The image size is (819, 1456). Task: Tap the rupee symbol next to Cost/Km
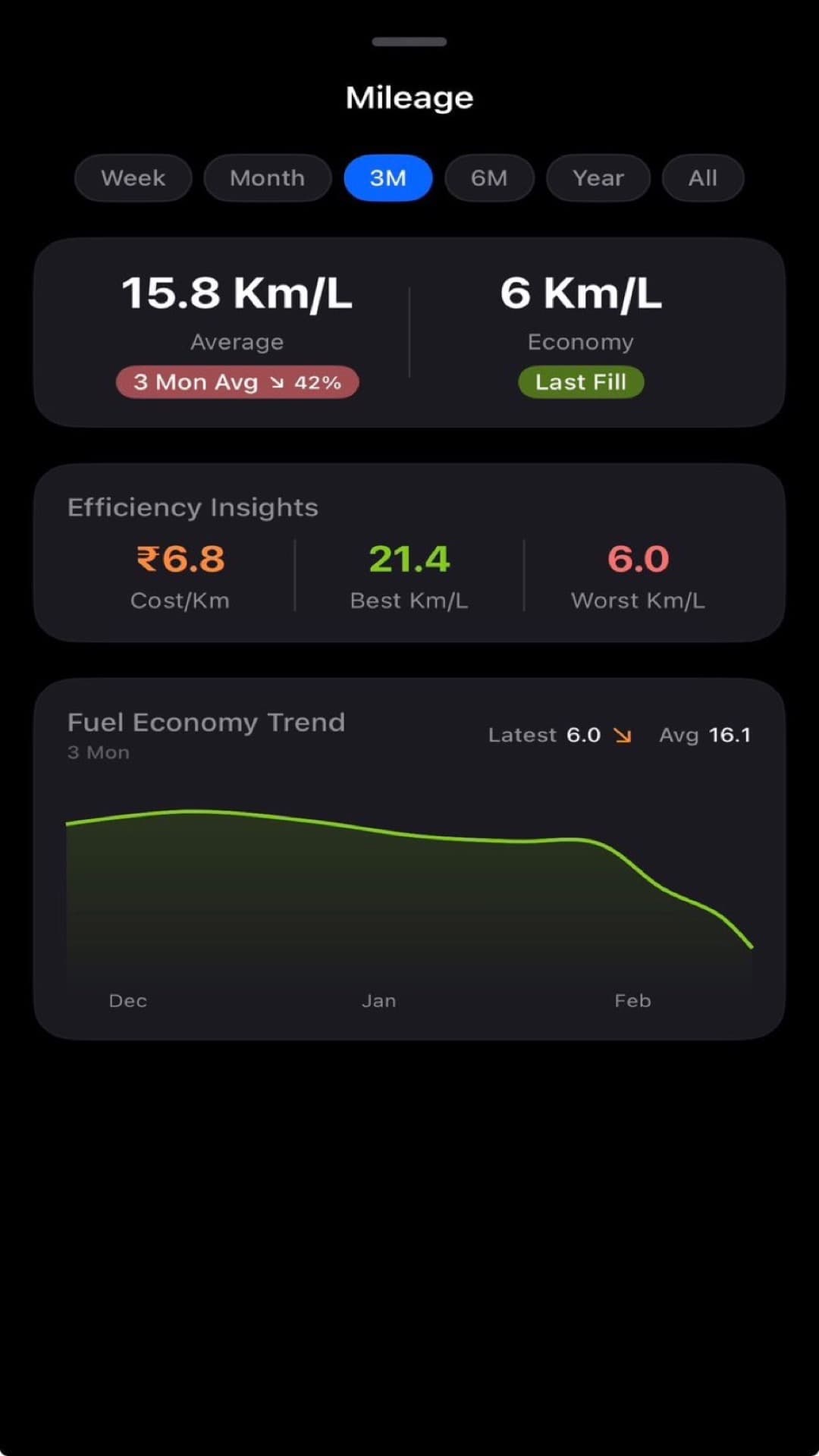[149, 559]
